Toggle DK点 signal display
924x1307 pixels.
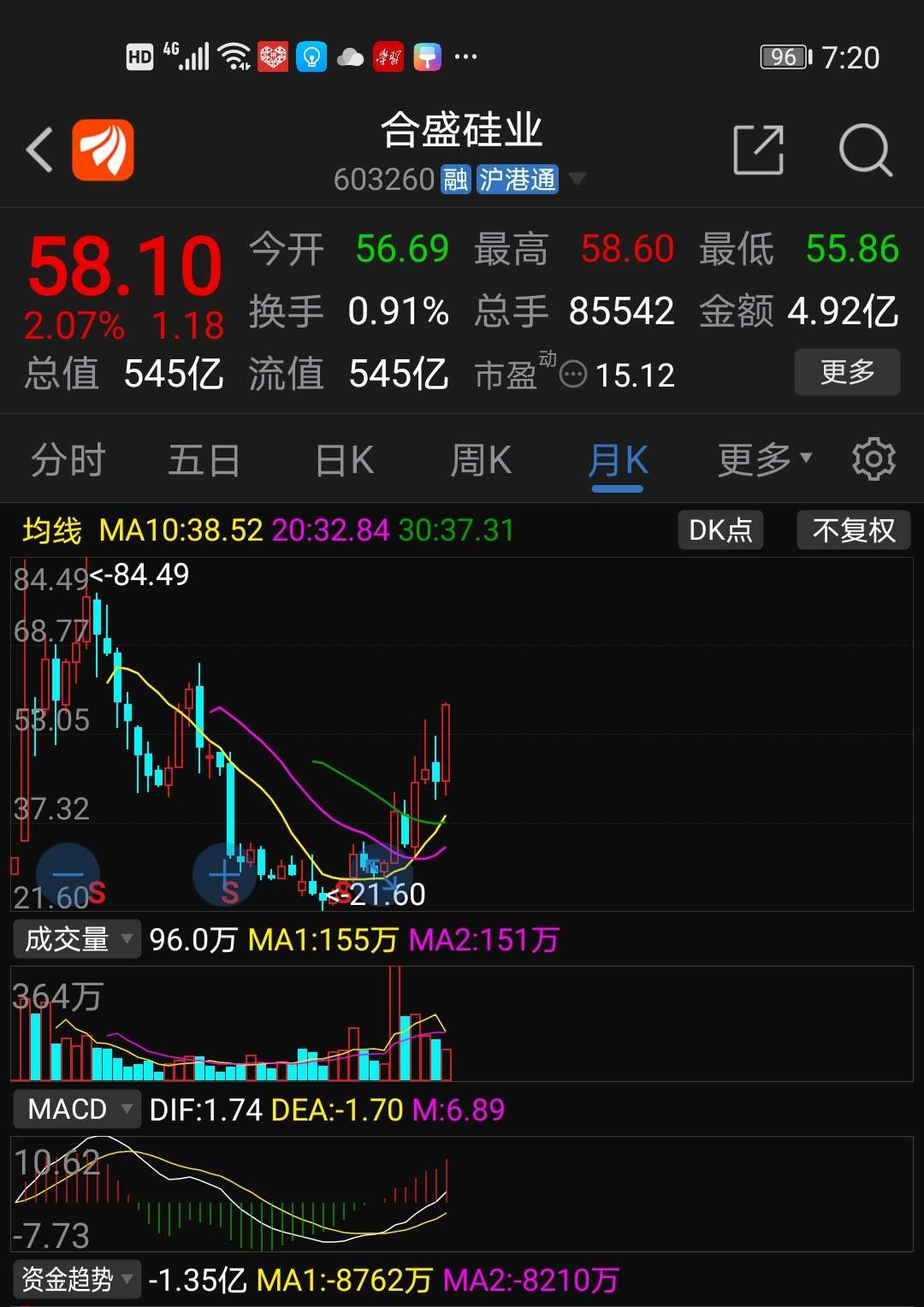(720, 530)
